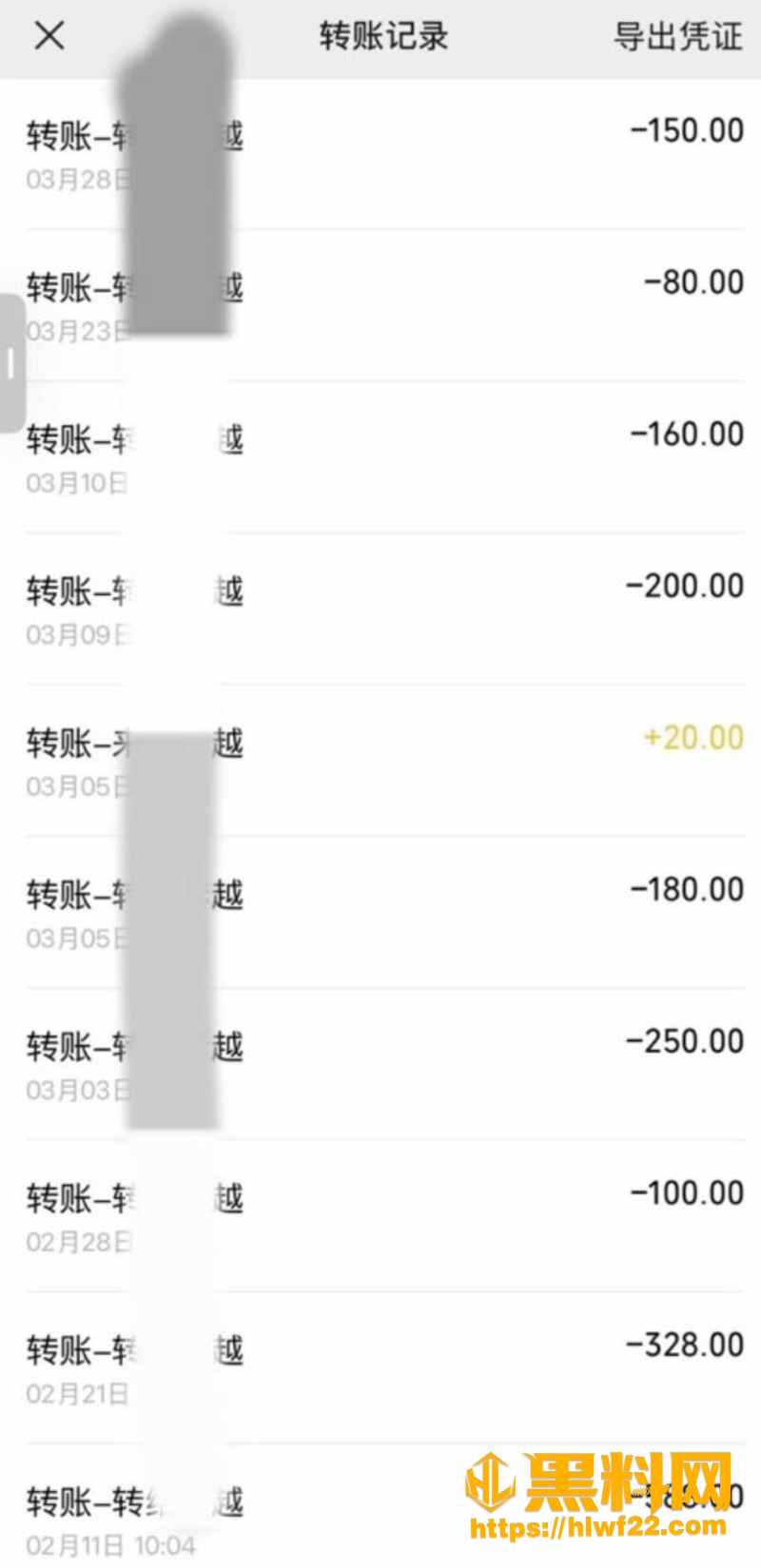This screenshot has width=761, height=1568.
Task: Select the -250.00 transfer on 03月03日
Action: 380,1064
